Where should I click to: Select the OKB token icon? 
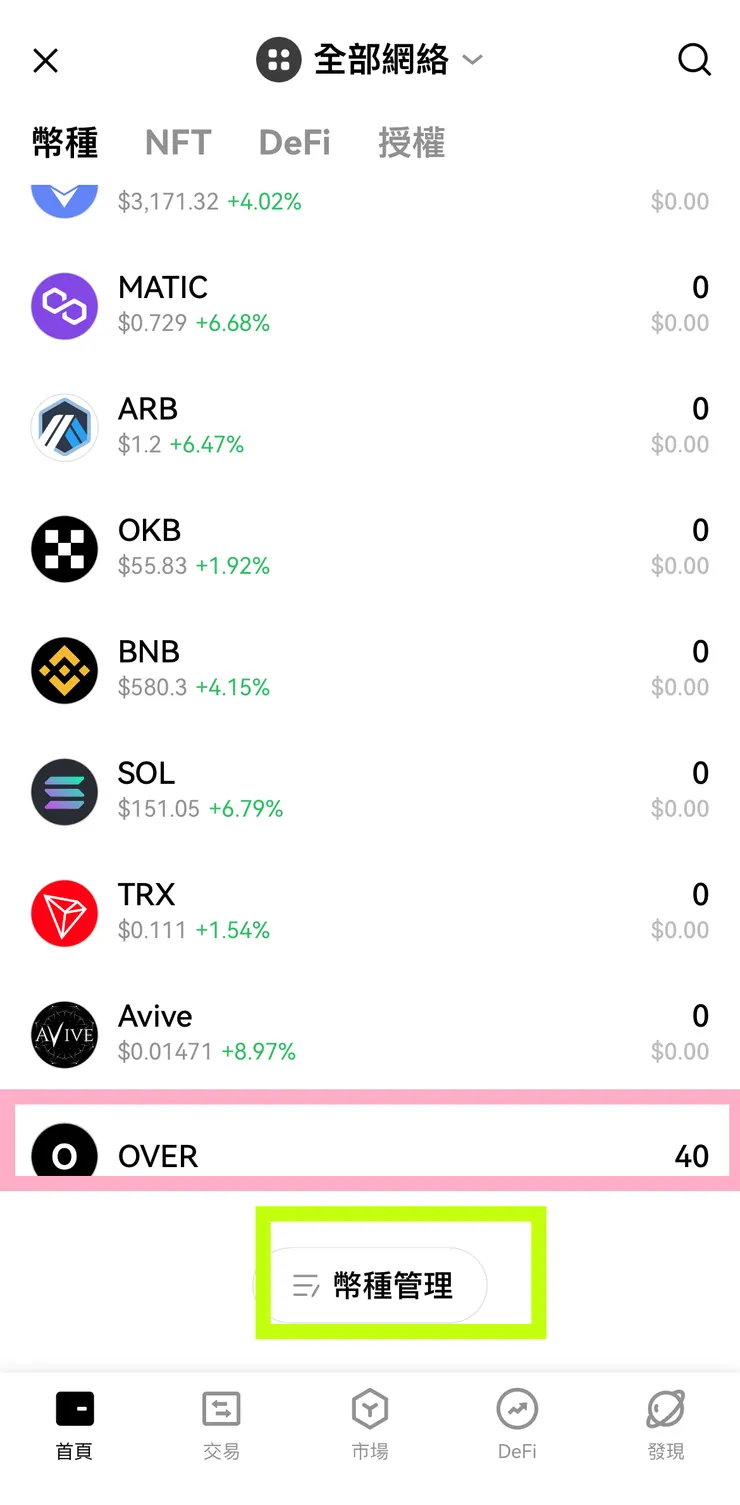pyautogui.click(x=64, y=548)
